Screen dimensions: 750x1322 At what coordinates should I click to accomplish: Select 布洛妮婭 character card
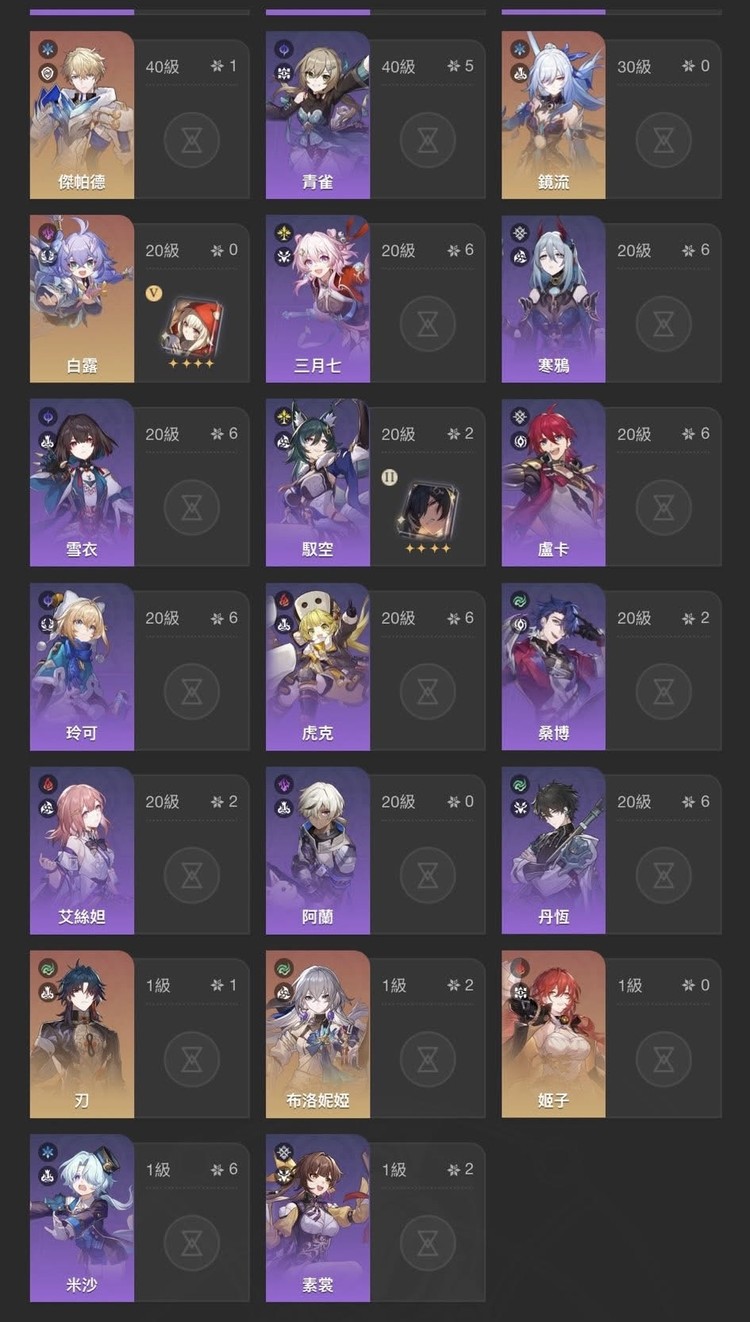(x=318, y=1034)
